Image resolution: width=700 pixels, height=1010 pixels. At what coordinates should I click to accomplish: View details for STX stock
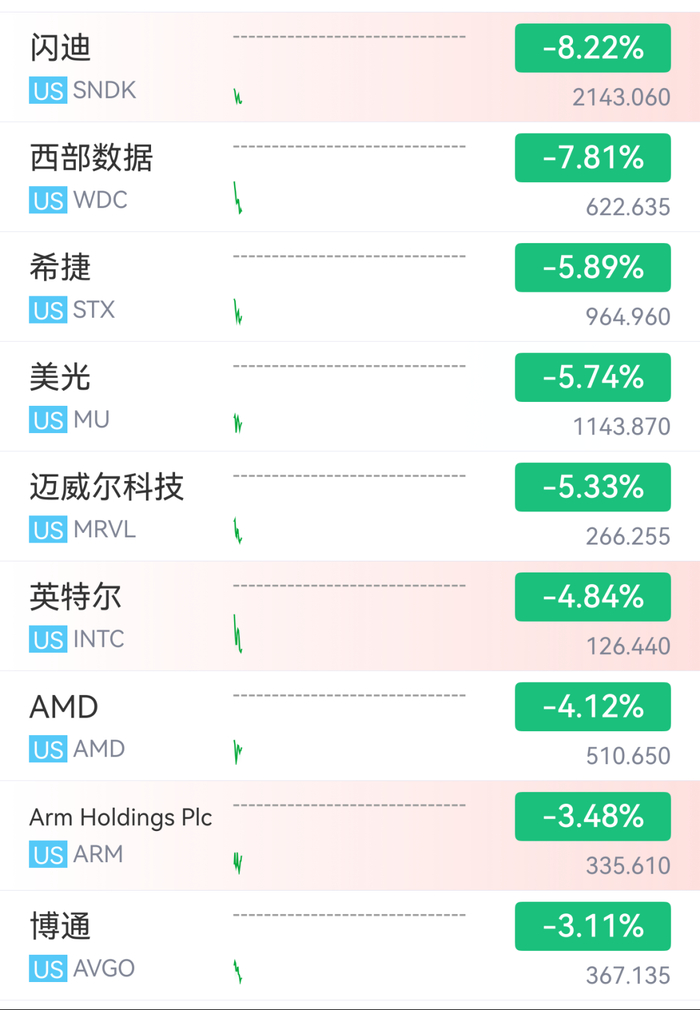(350, 287)
